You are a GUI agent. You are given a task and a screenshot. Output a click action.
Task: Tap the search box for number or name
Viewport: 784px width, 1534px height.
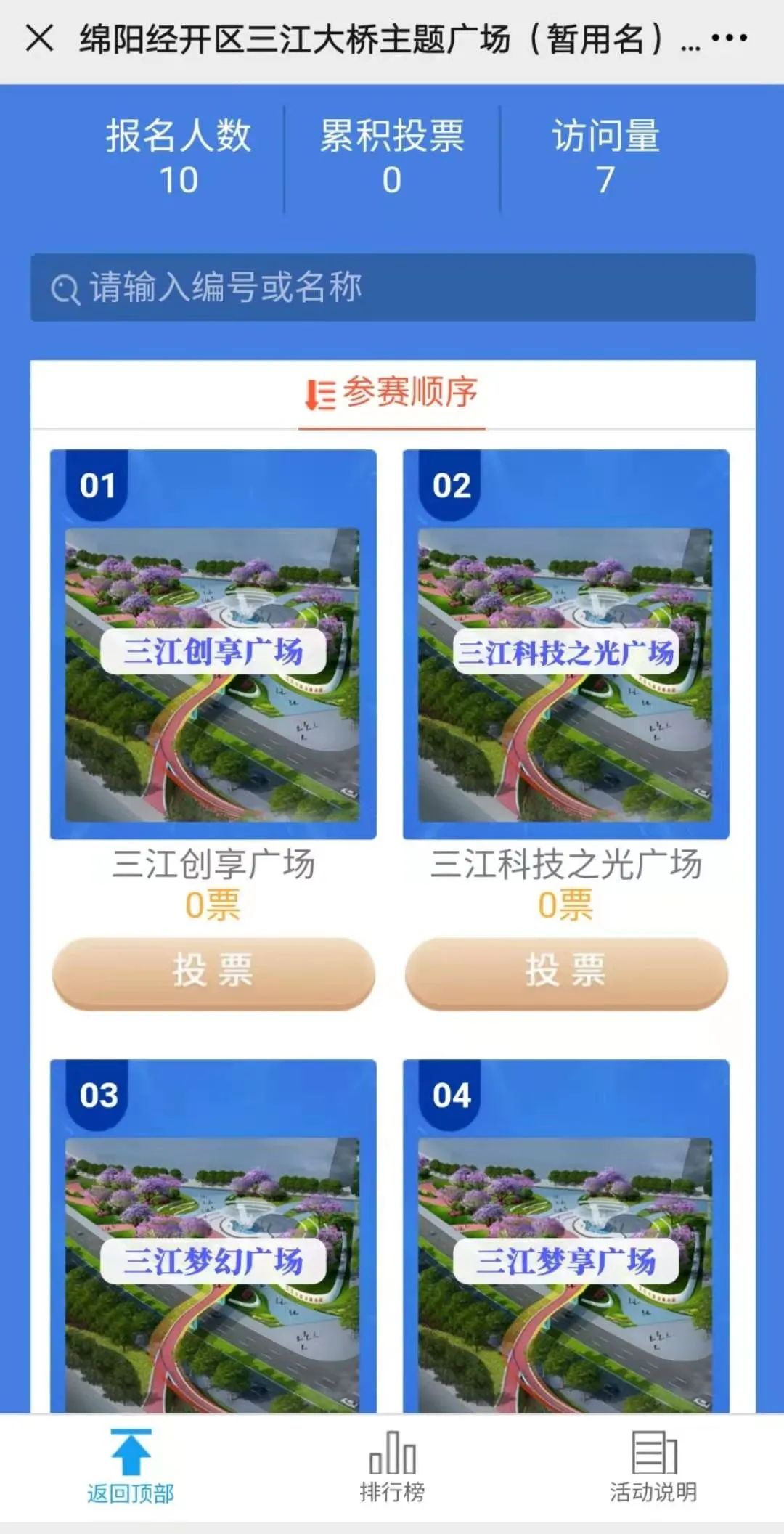point(392,287)
